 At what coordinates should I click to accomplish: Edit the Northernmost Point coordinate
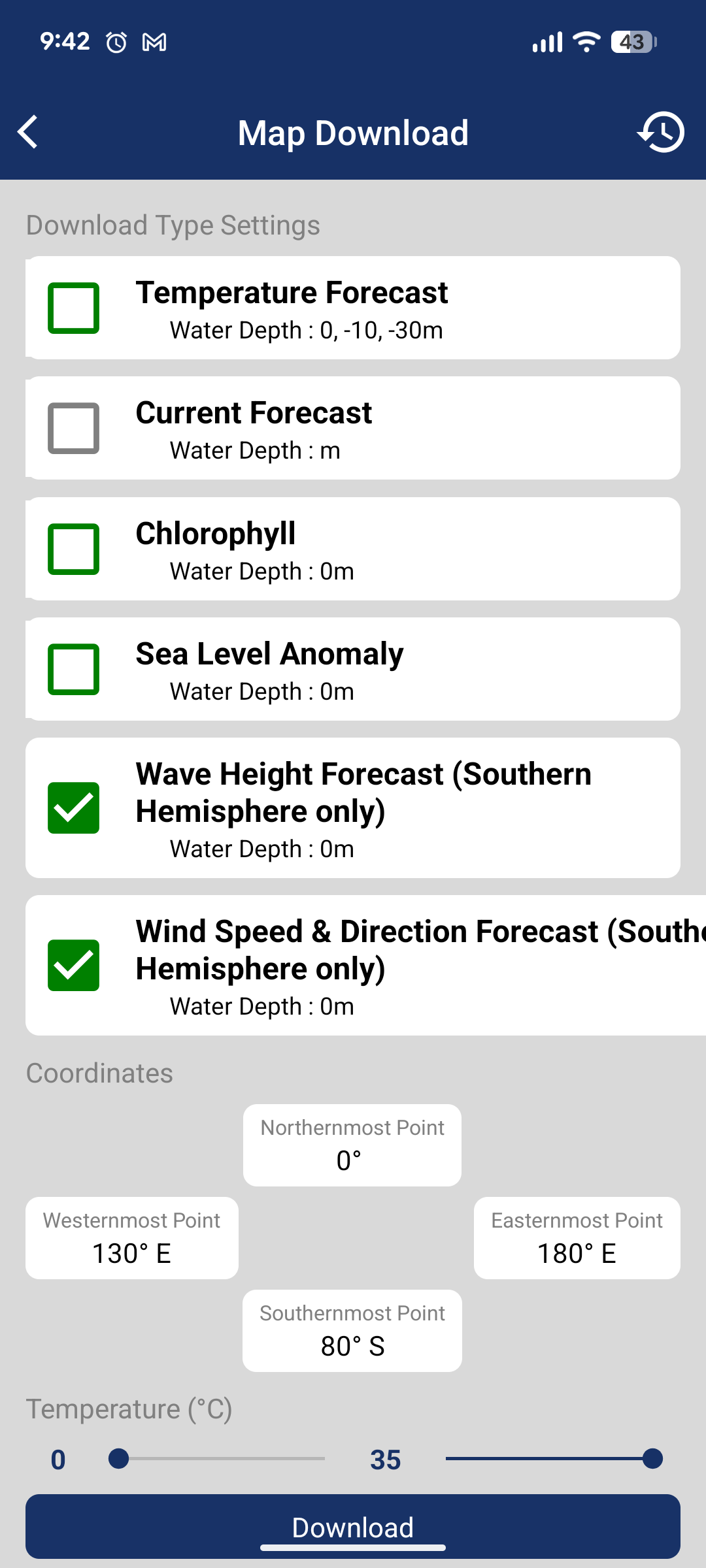[x=352, y=1145]
